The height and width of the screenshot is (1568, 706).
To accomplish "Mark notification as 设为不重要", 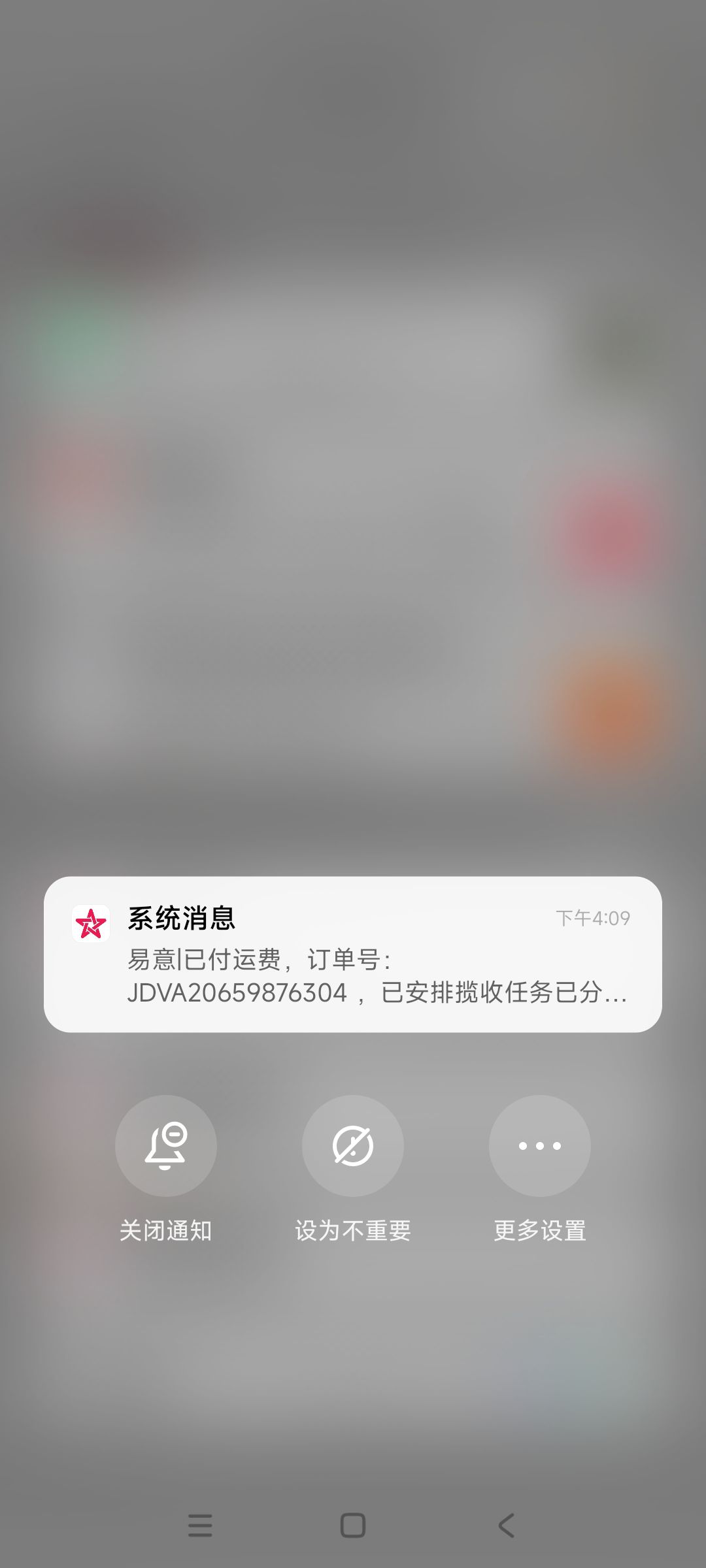I will click(x=353, y=1145).
